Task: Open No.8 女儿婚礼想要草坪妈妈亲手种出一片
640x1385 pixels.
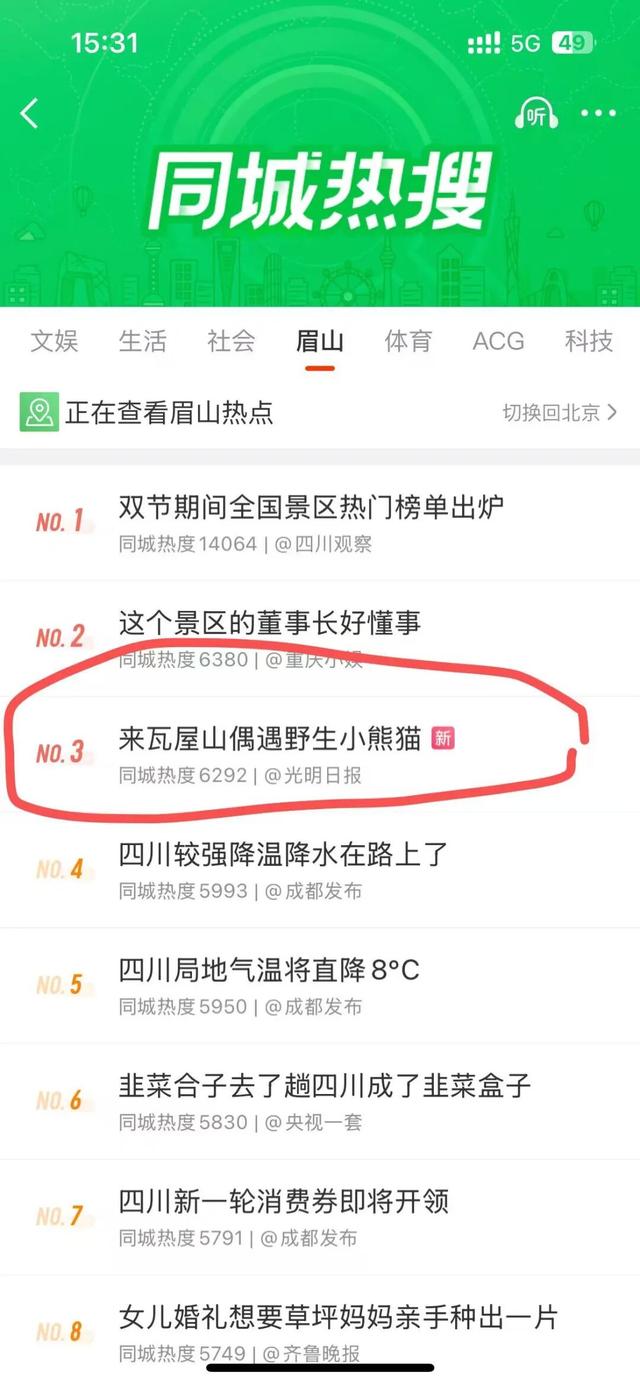Action: click(x=337, y=1317)
